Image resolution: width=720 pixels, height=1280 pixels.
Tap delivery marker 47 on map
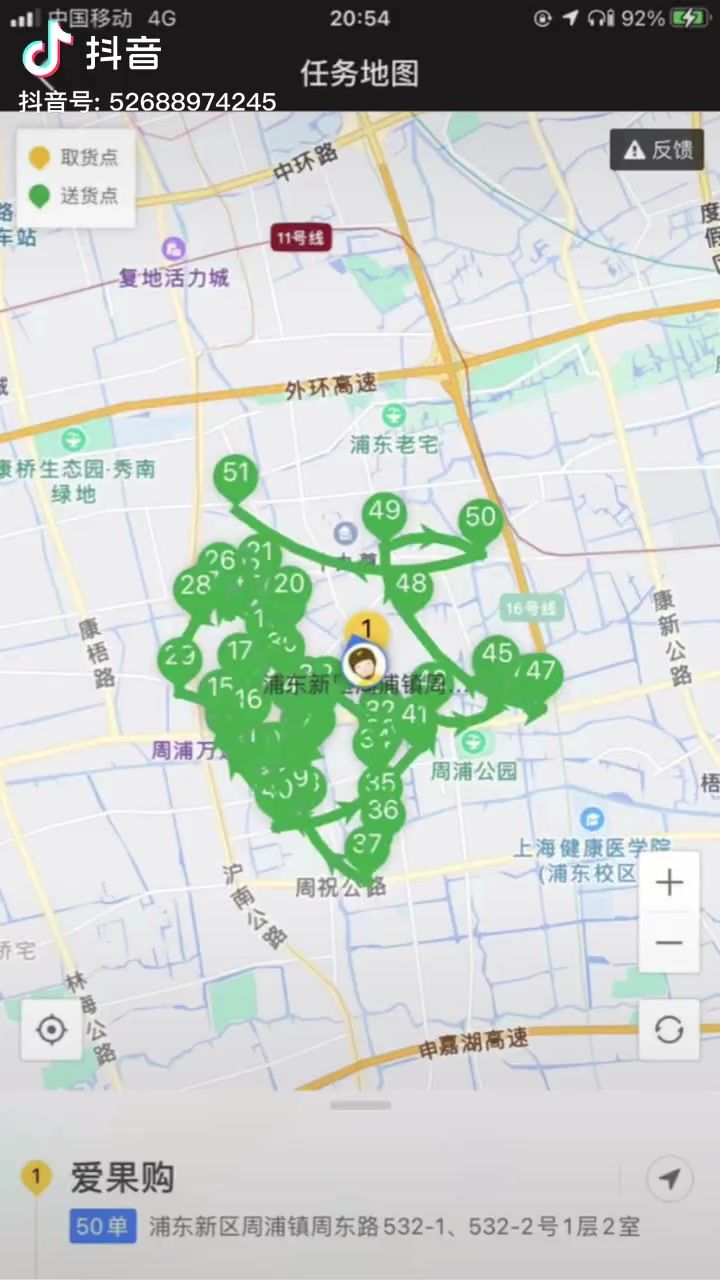click(x=540, y=672)
